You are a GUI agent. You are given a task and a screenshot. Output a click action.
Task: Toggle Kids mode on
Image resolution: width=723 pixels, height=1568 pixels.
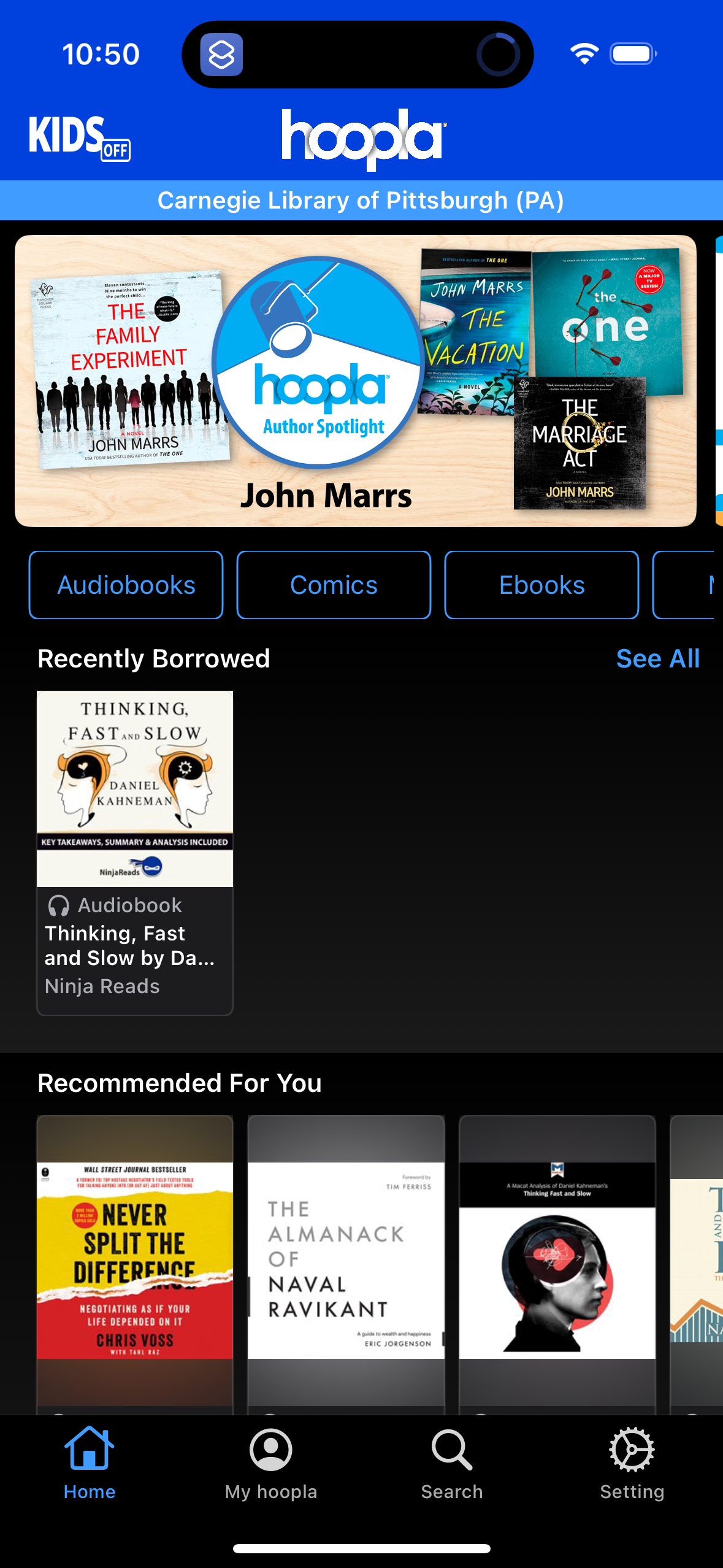coord(80,136)
